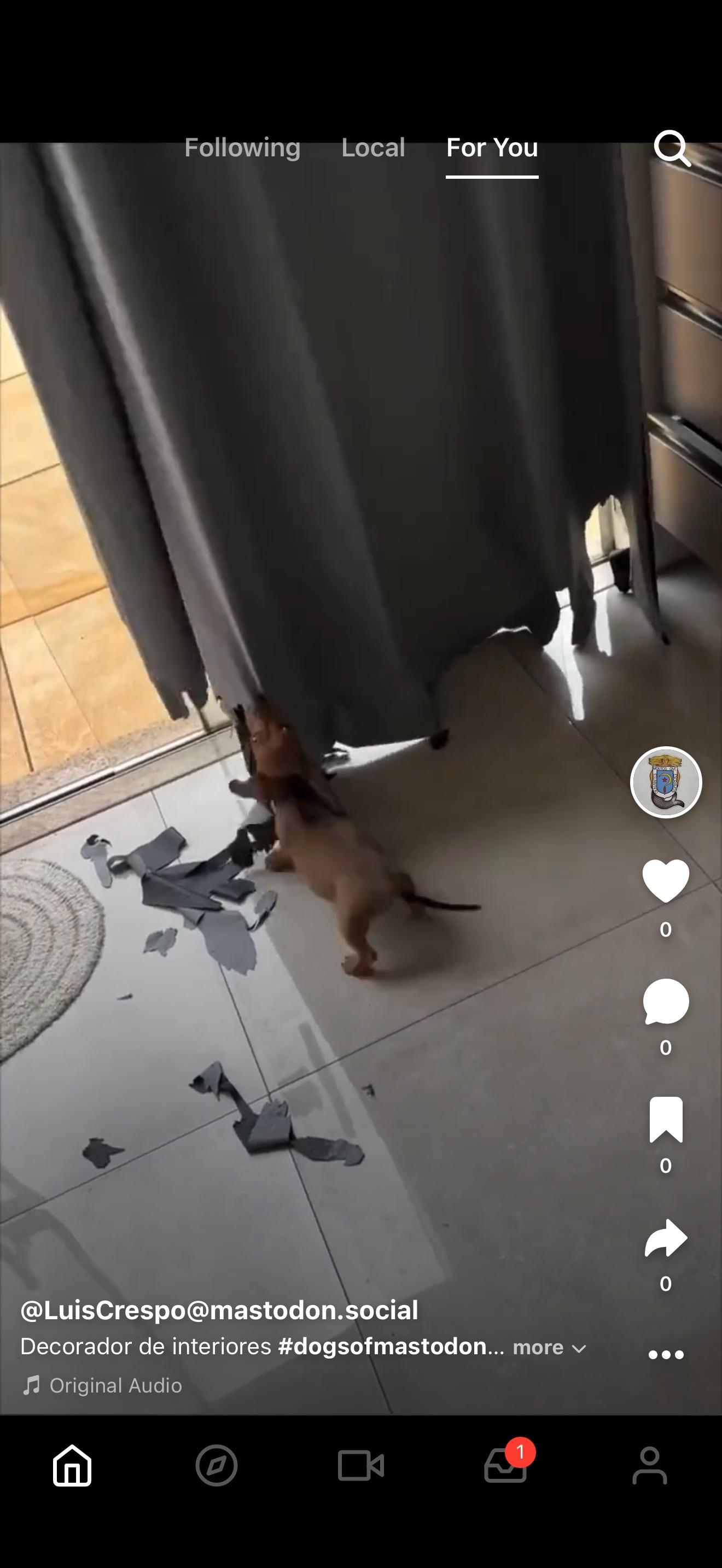Open LuisCrespo's profile avatar
Image resolution: width=722 pixels, height=1568 pixels.
pos(665,782)
